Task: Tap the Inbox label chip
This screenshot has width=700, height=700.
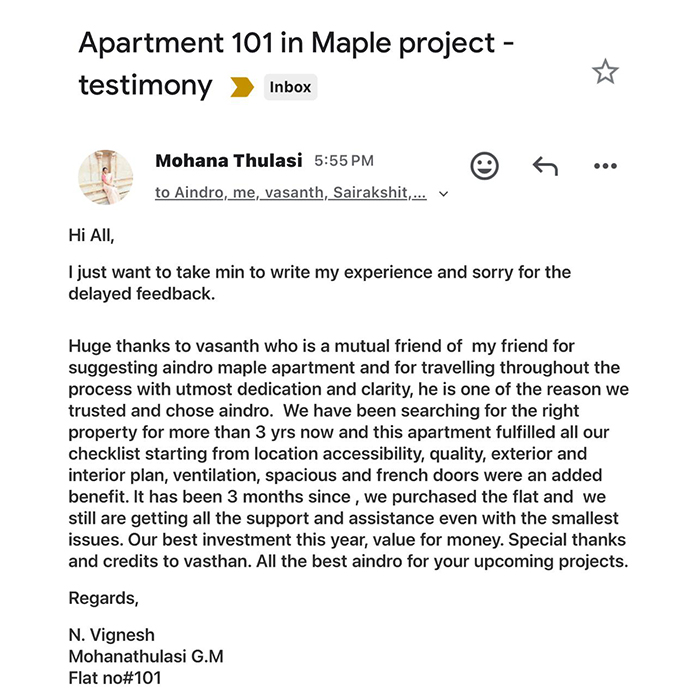Action: tap(290, 87)
